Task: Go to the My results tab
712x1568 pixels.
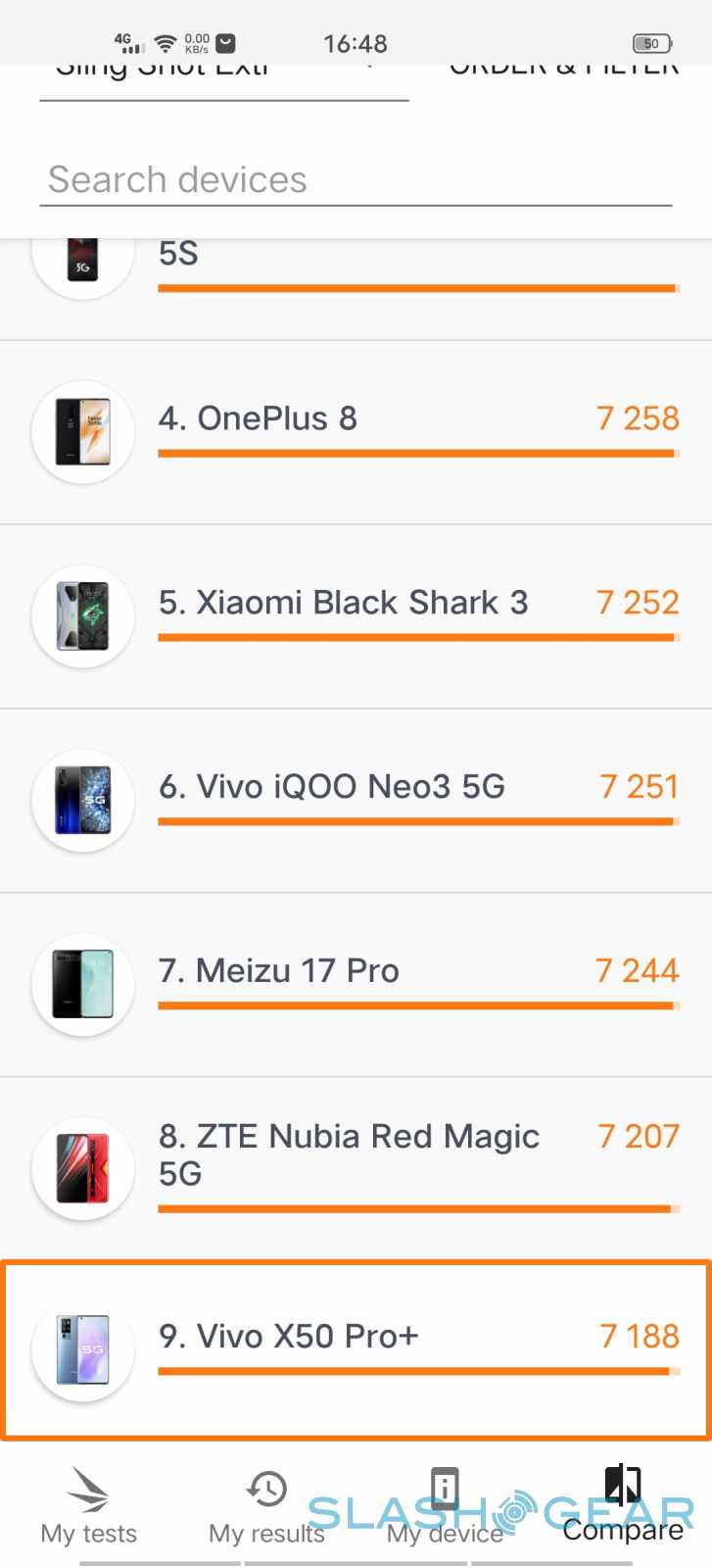Action: (x=266, y=1506)
